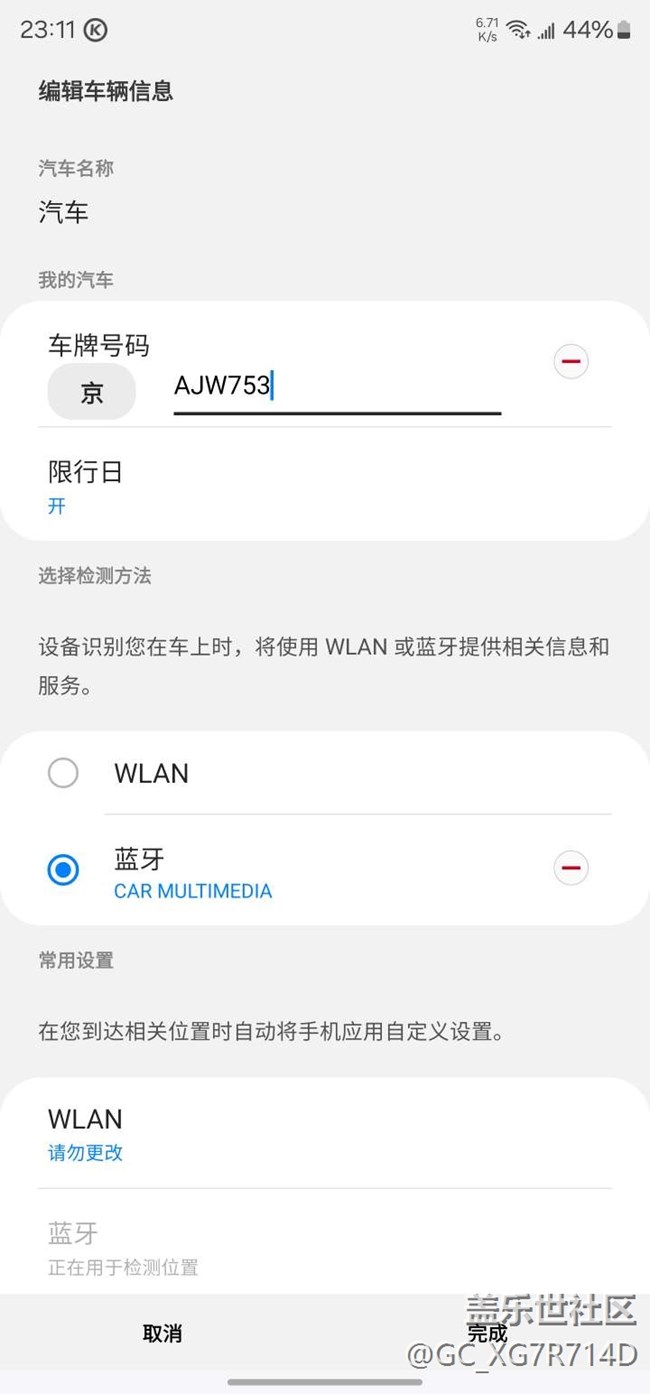Select WLAN as the detection method
Viewport: 650px width, 1394px height.
click(325, 773)
